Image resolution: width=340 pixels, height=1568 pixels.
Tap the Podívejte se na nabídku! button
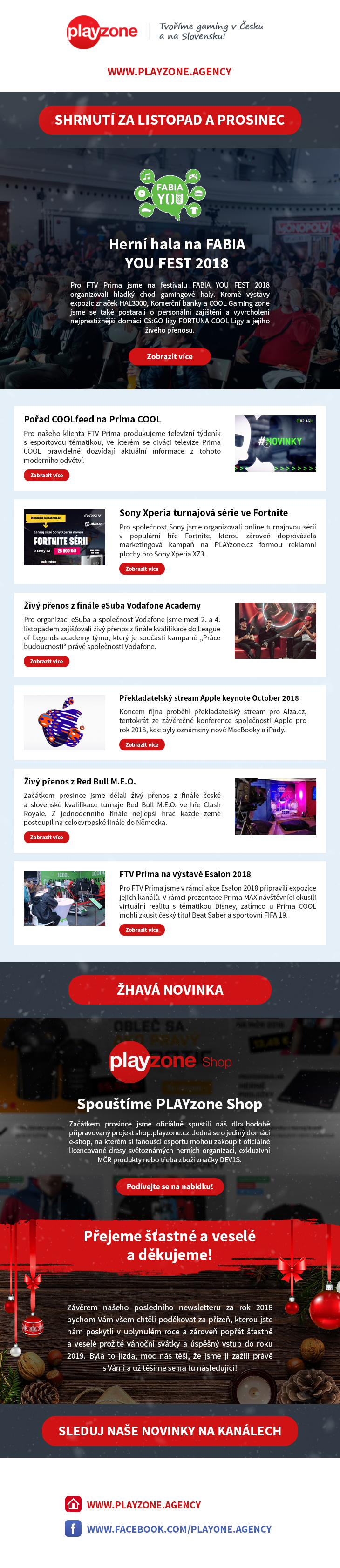(x=170, y=1186)
